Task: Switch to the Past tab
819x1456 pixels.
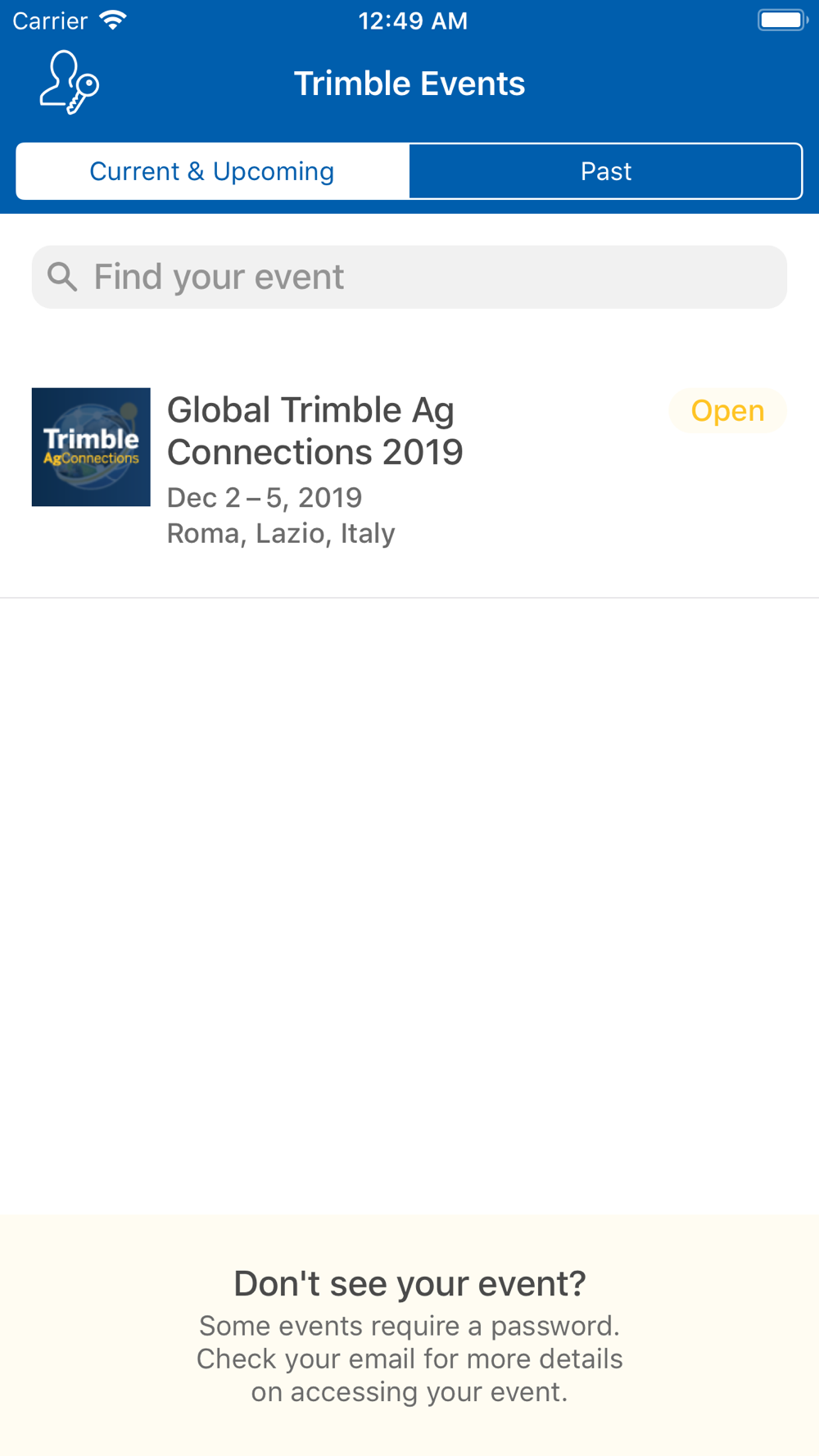Action: coord(606,171)
